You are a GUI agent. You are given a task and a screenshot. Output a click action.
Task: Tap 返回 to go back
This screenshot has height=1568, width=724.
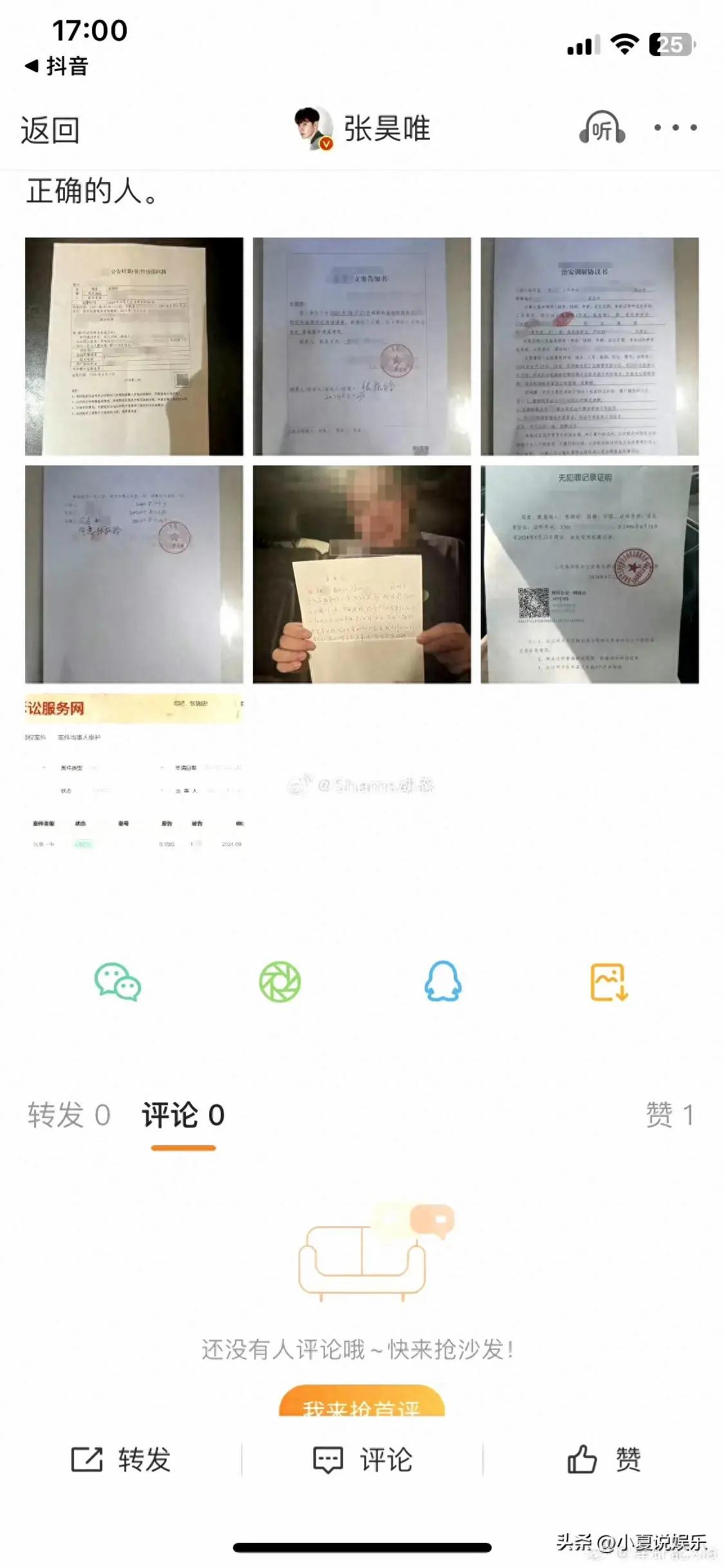pyautogui.click(x=50, y=130)
